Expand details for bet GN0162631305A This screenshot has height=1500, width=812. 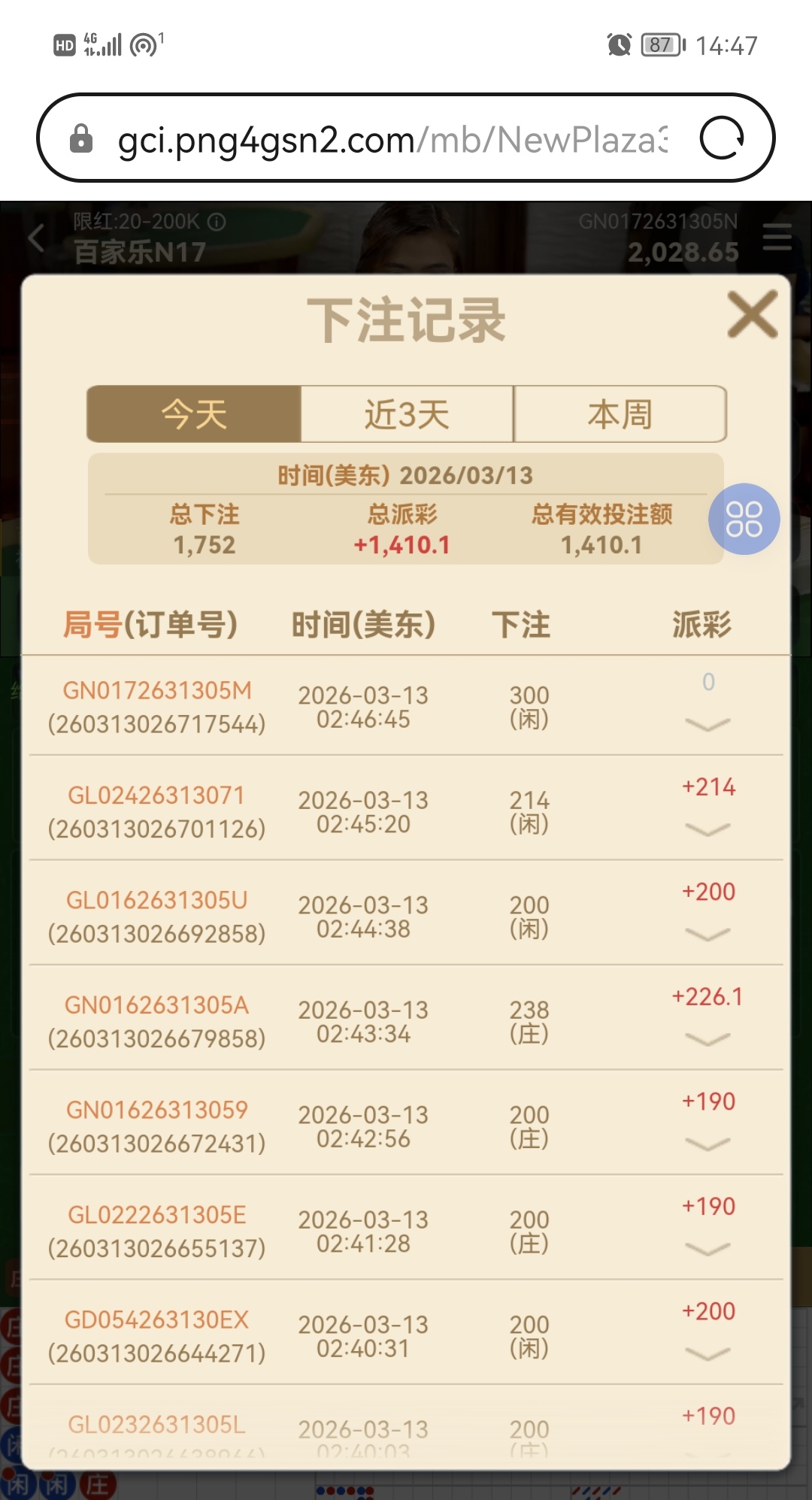(x=707, y=1038)
